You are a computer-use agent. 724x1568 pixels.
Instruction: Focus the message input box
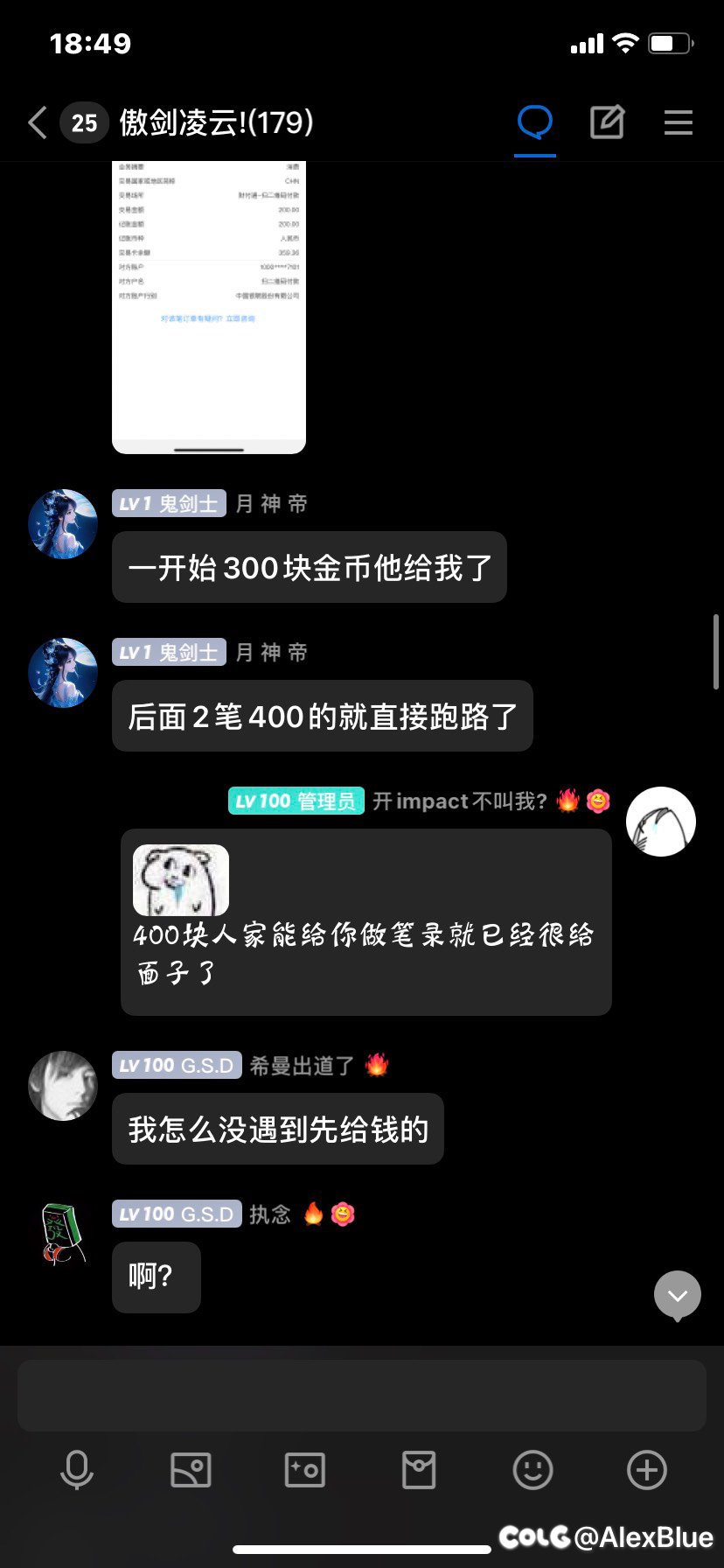pyautogui.click(x=362, y=1396)
